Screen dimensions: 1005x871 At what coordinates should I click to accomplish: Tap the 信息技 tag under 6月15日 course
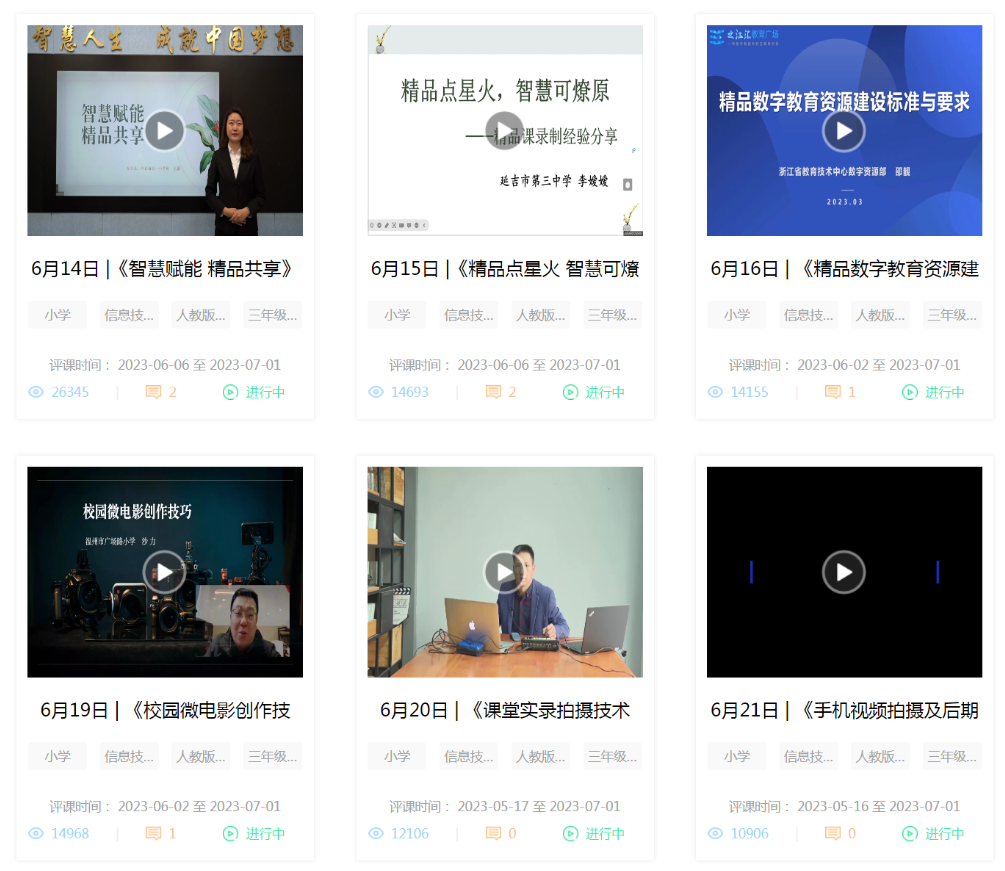pos(469,315)
